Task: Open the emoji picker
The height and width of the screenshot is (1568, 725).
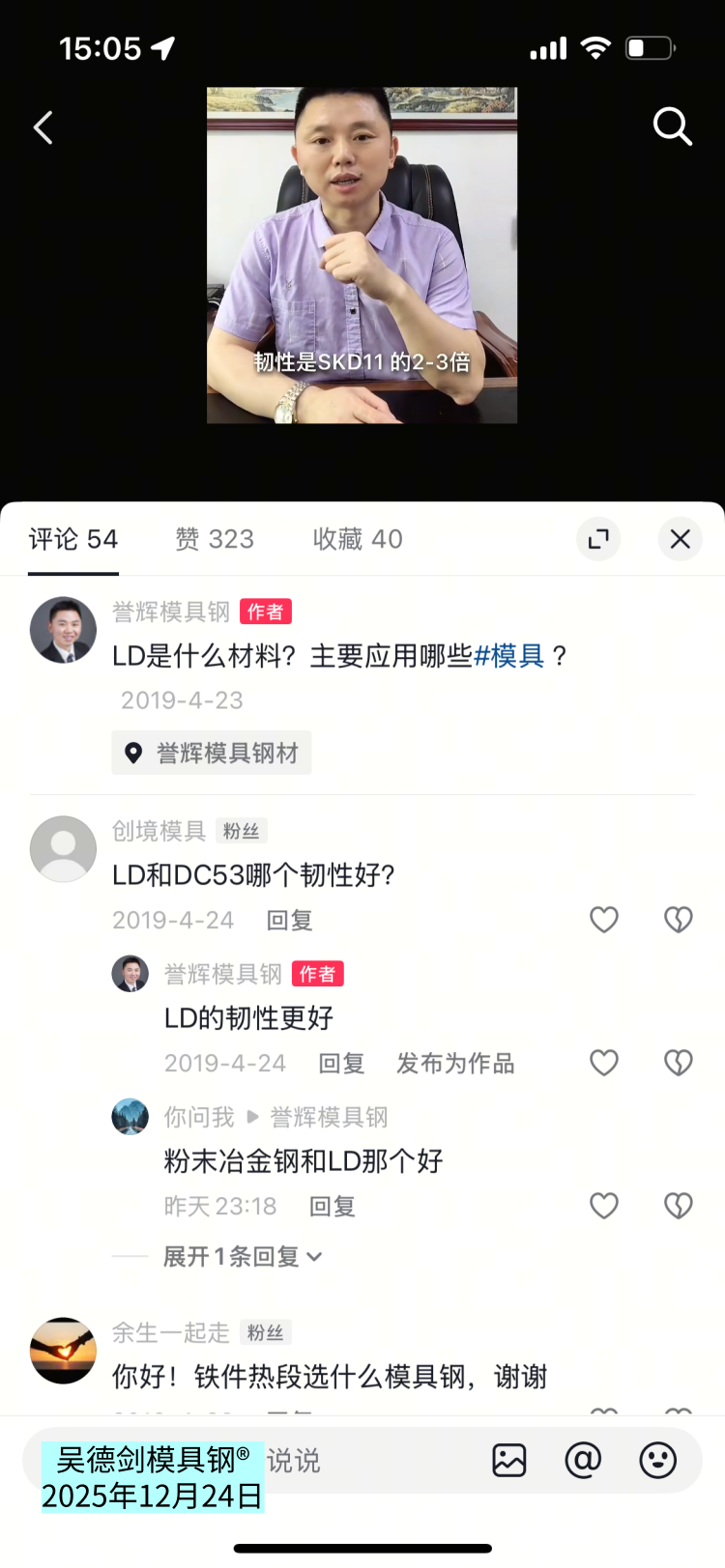Action: (x=658, y=1460)
